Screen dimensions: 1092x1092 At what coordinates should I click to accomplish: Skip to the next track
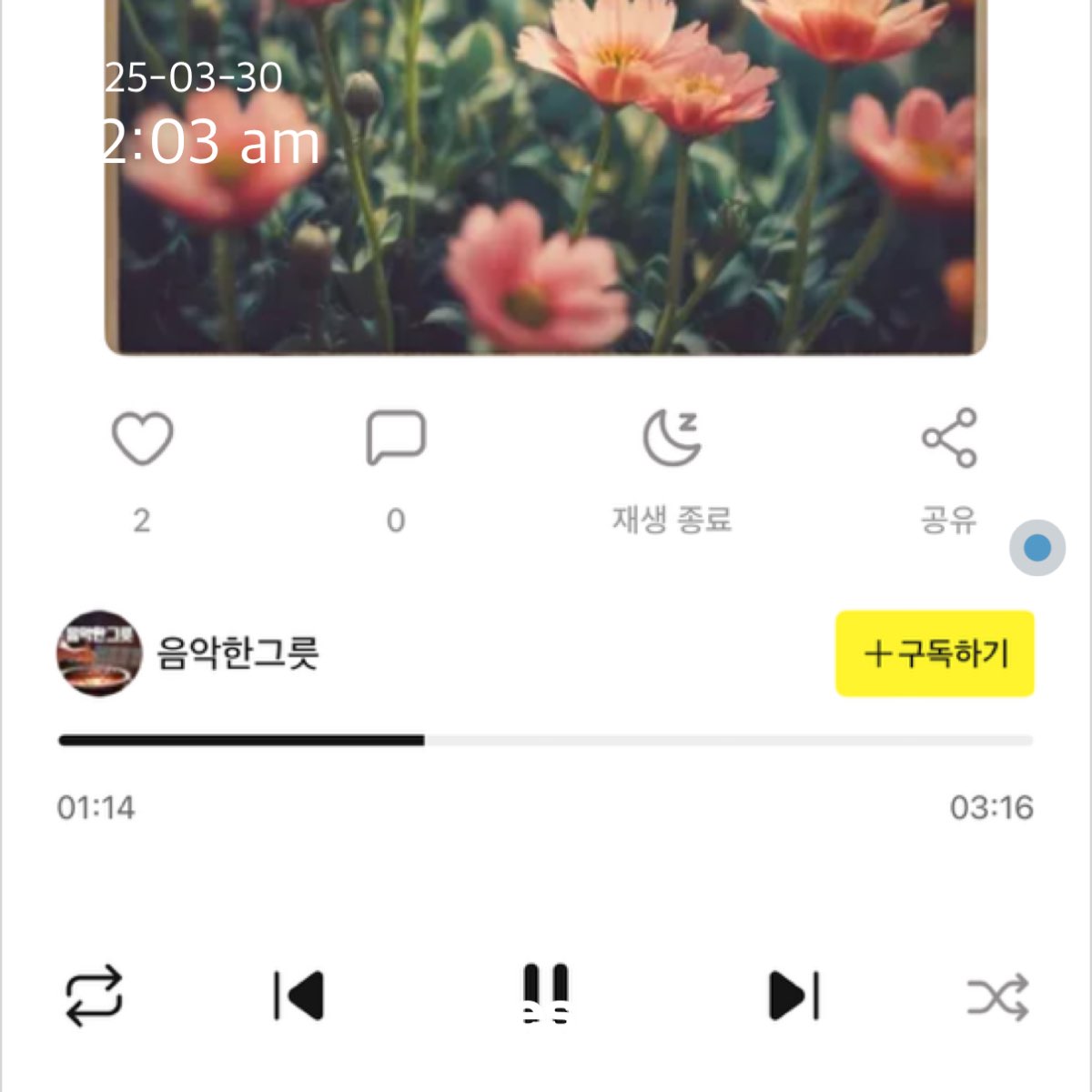[794, 996]
